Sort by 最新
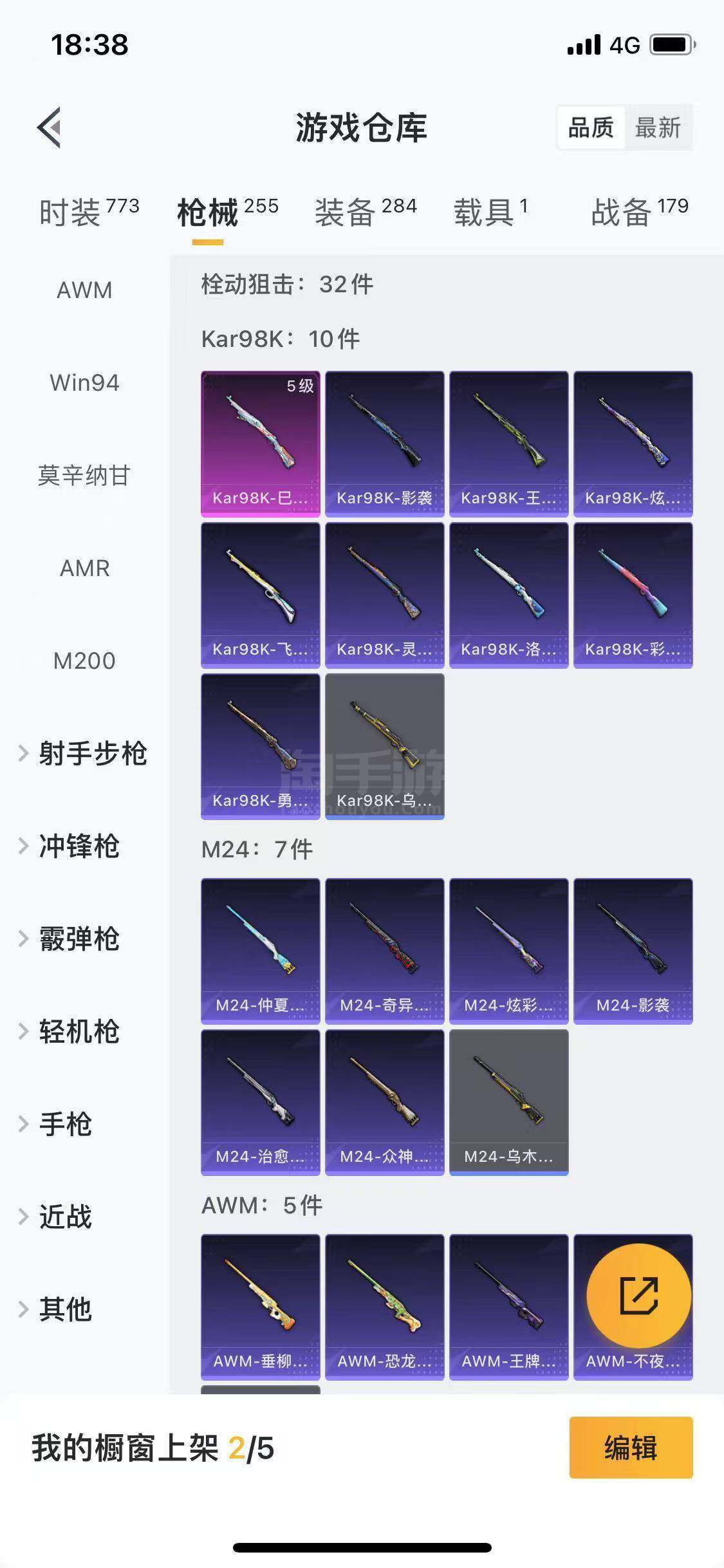The height and width of the screenshot is (1568, 724). [x=657, y=127]
